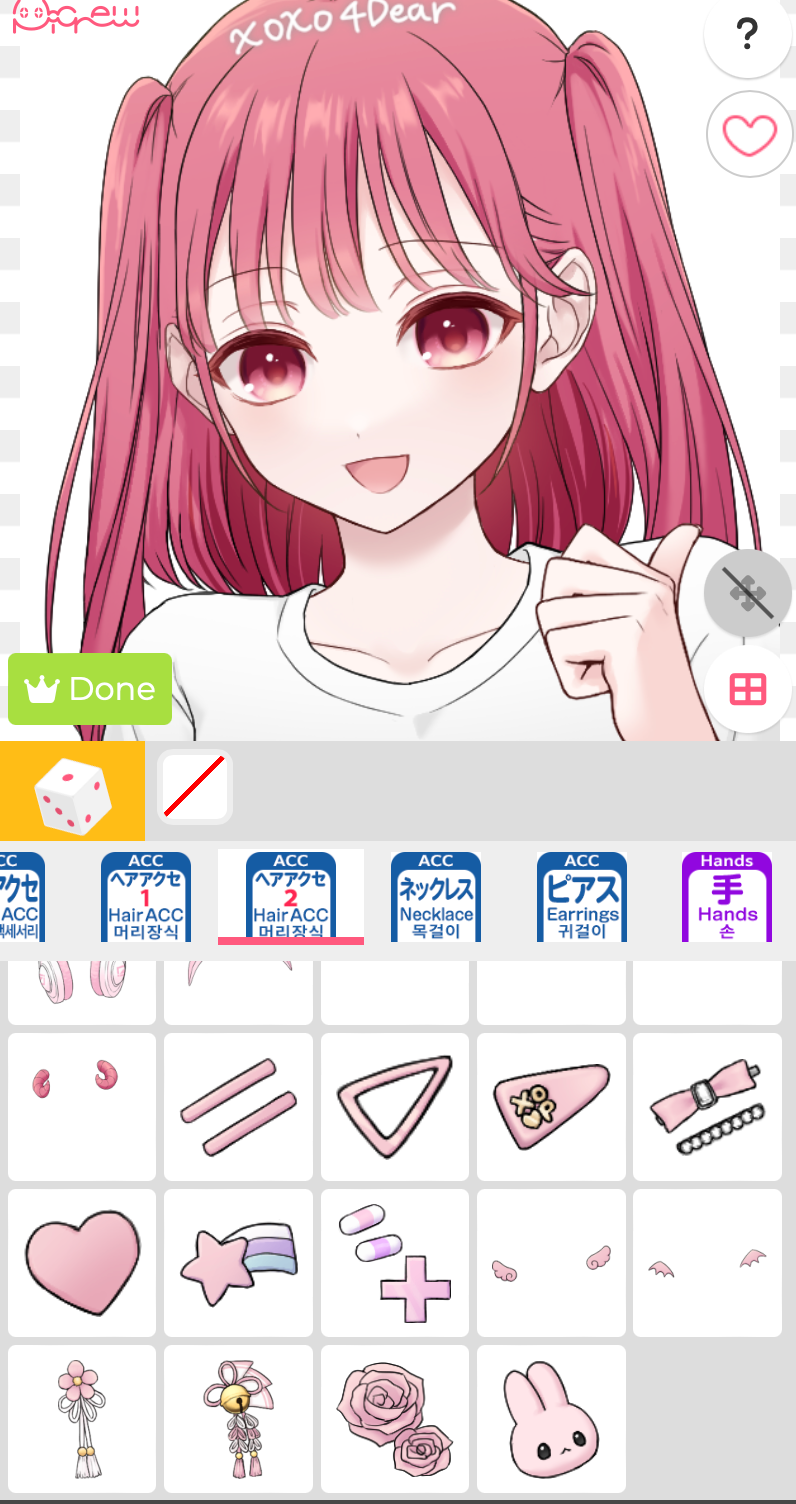Switch to the Earrings tab

pos(582,897)
